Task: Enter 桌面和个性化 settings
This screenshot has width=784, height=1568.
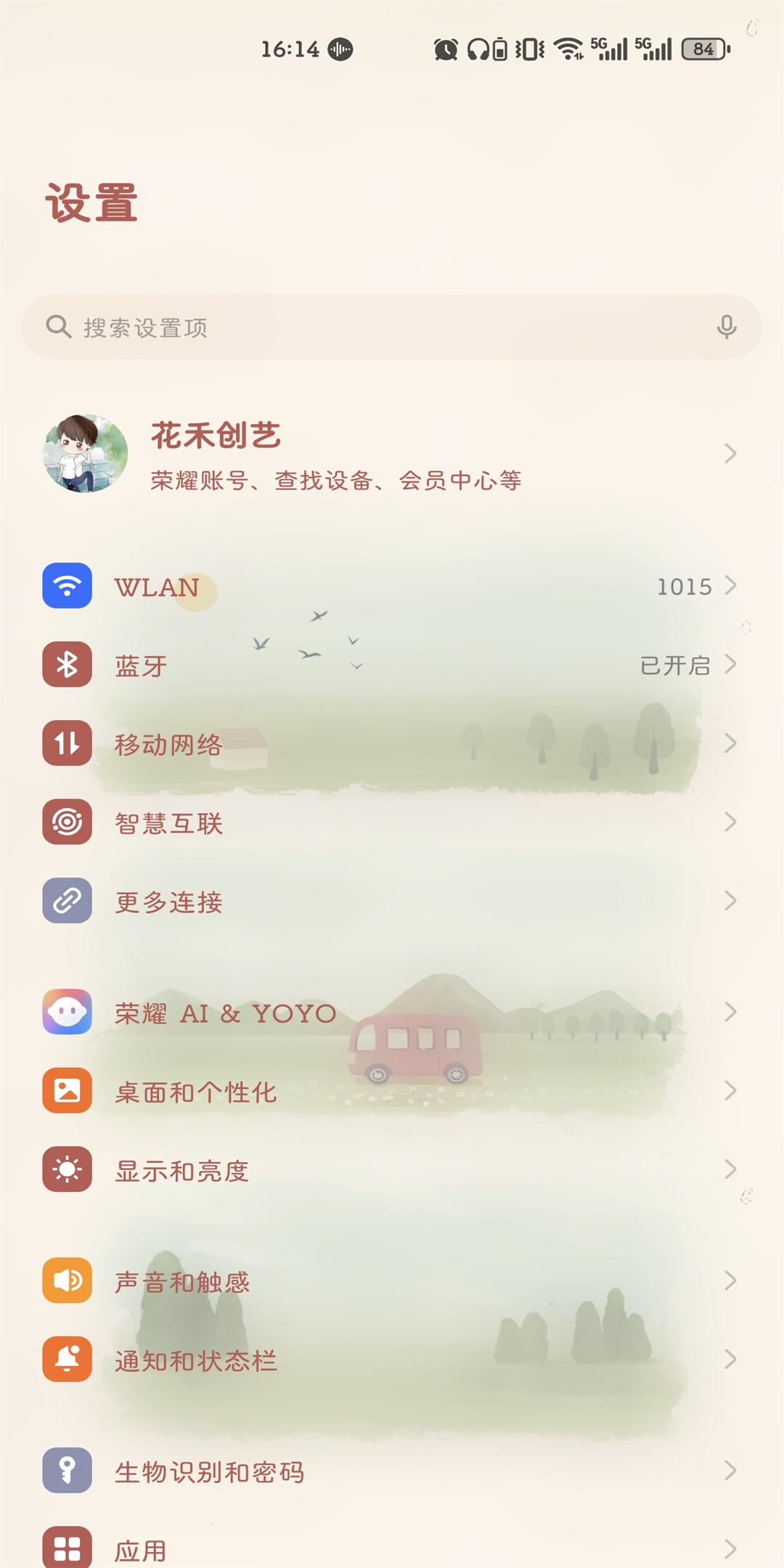Action: [x=392, y=1091]
